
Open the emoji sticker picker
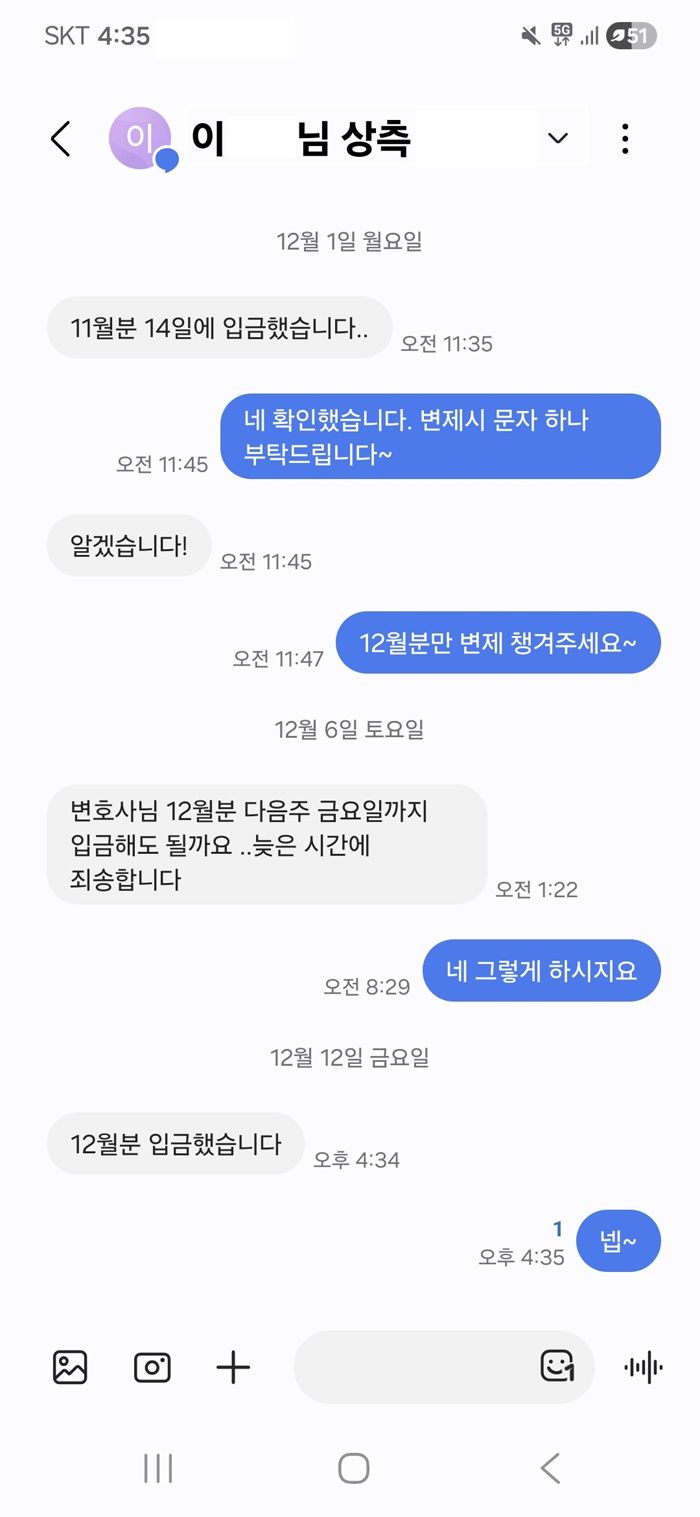tap(557, 1366)
